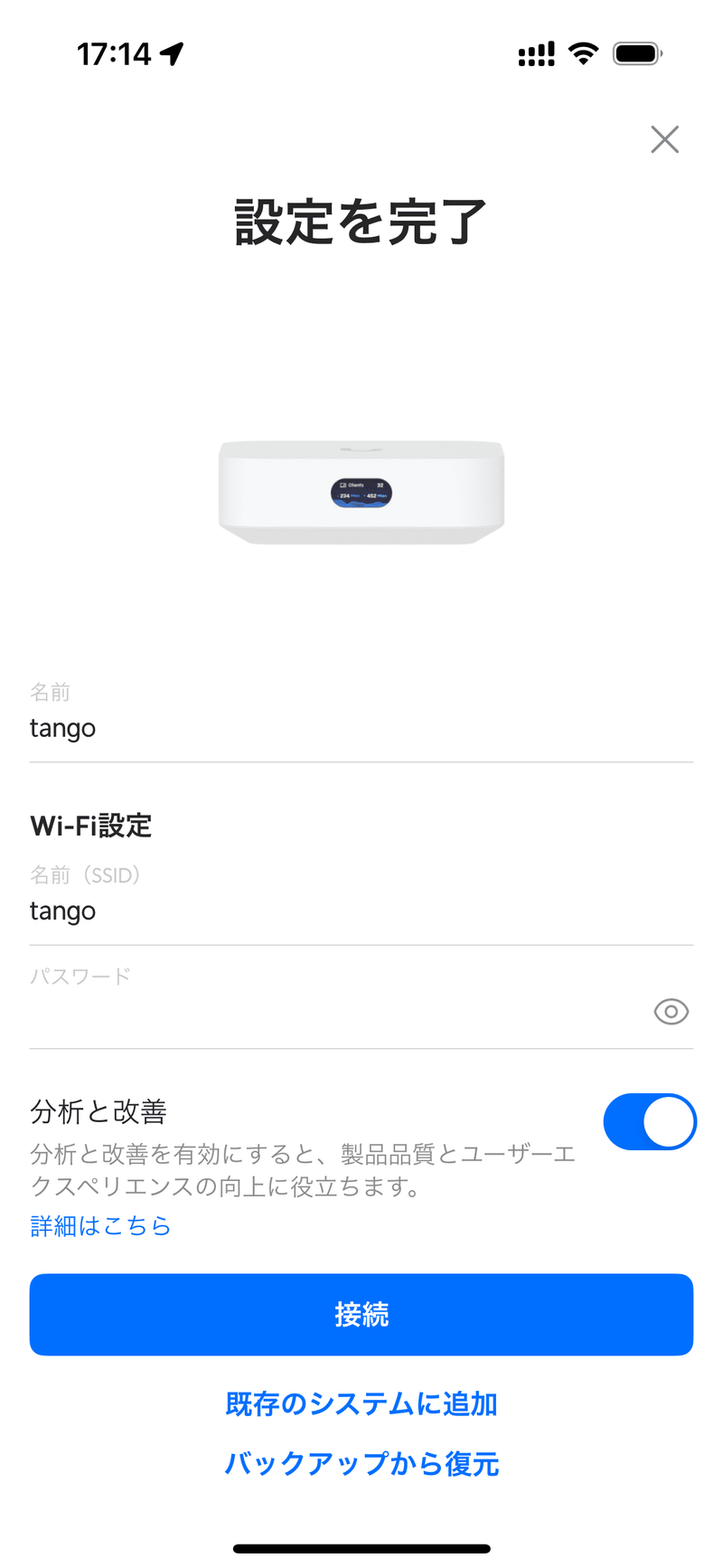Show the Wi-Fi password with the eye icon

pyautogui.click(x=671, y=1012)
